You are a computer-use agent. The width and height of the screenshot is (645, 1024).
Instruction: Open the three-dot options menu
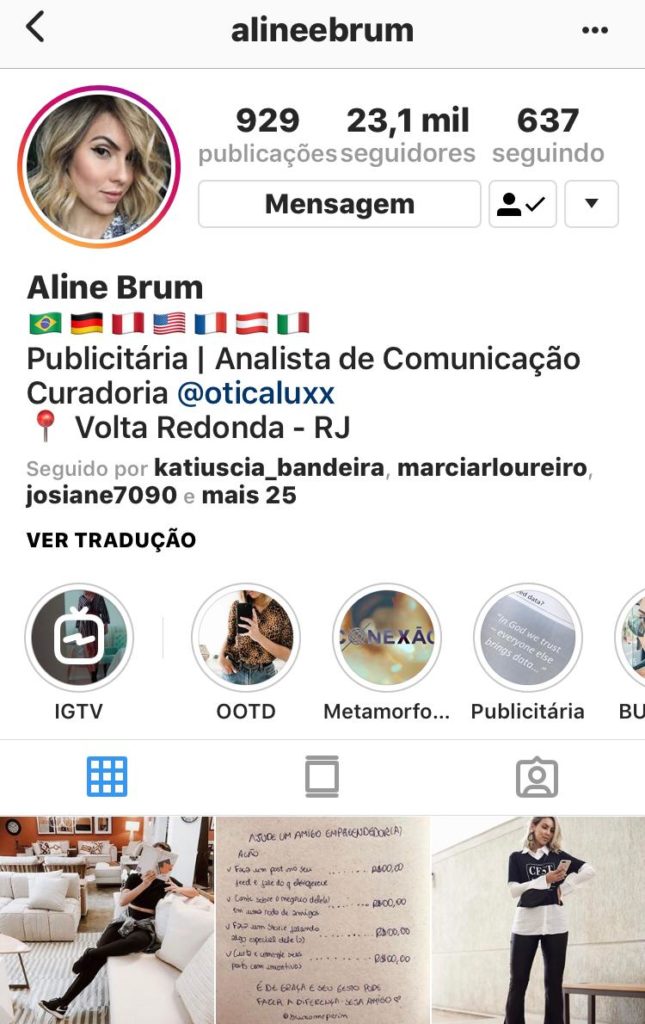pyautogui.click(x=595, y=30)
